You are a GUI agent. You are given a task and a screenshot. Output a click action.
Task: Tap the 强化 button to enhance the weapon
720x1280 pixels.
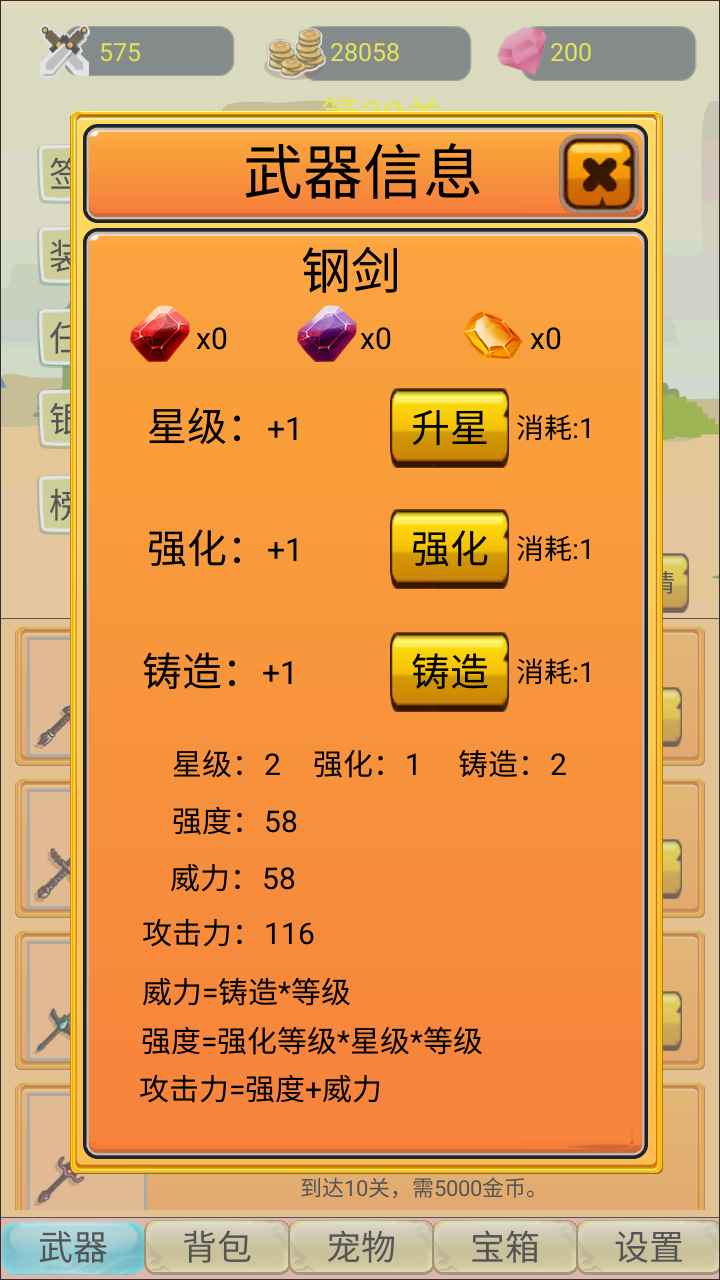tap(449, 549)
